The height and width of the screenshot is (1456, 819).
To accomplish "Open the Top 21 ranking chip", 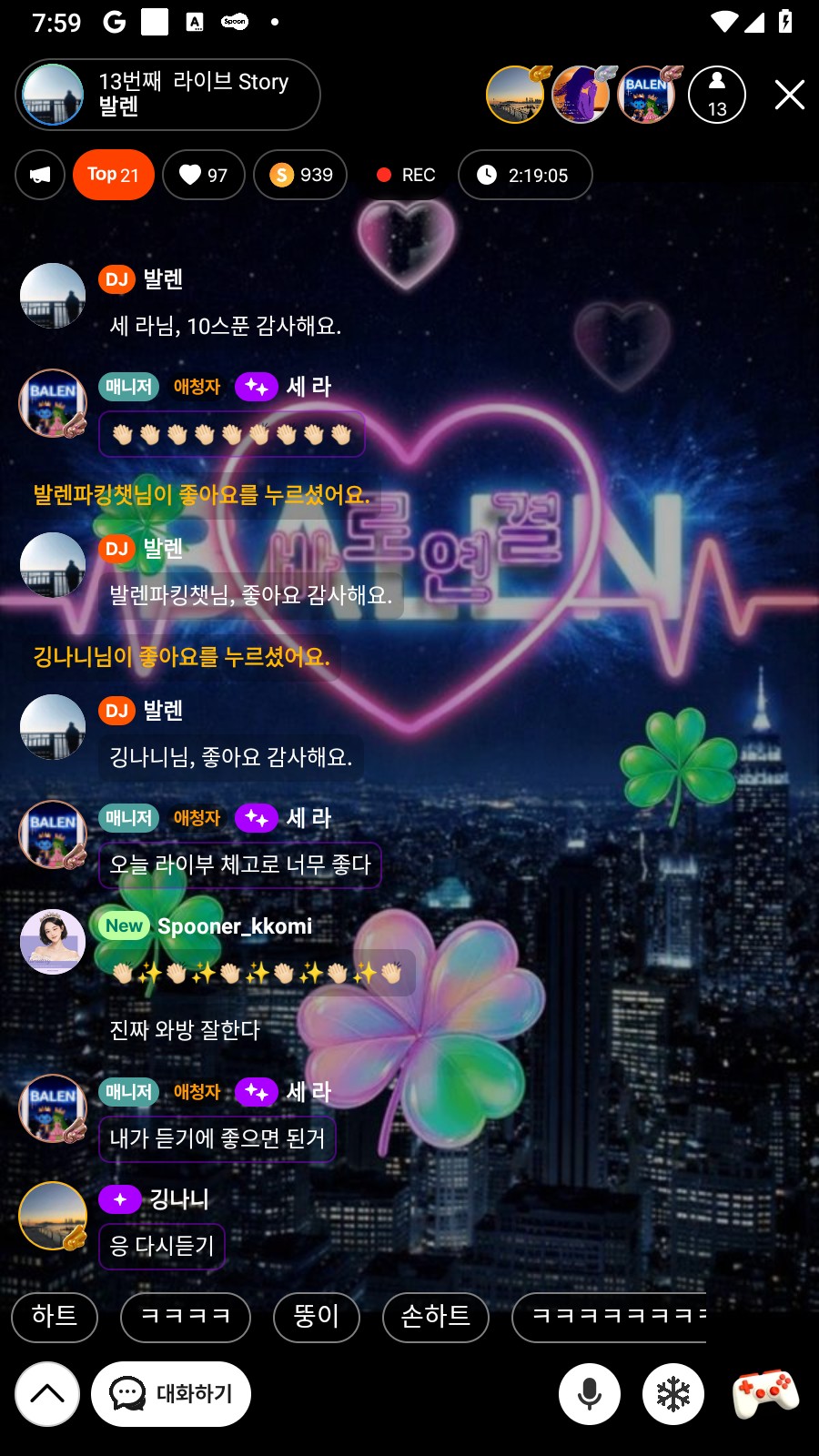I will click(x=113, y=175).
